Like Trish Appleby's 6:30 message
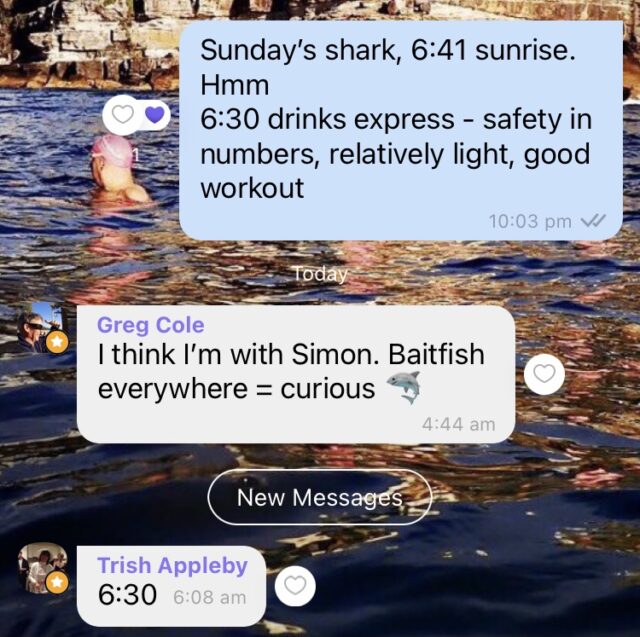The width and height of the screenshot is (640, 637). (x=294, y=587)
